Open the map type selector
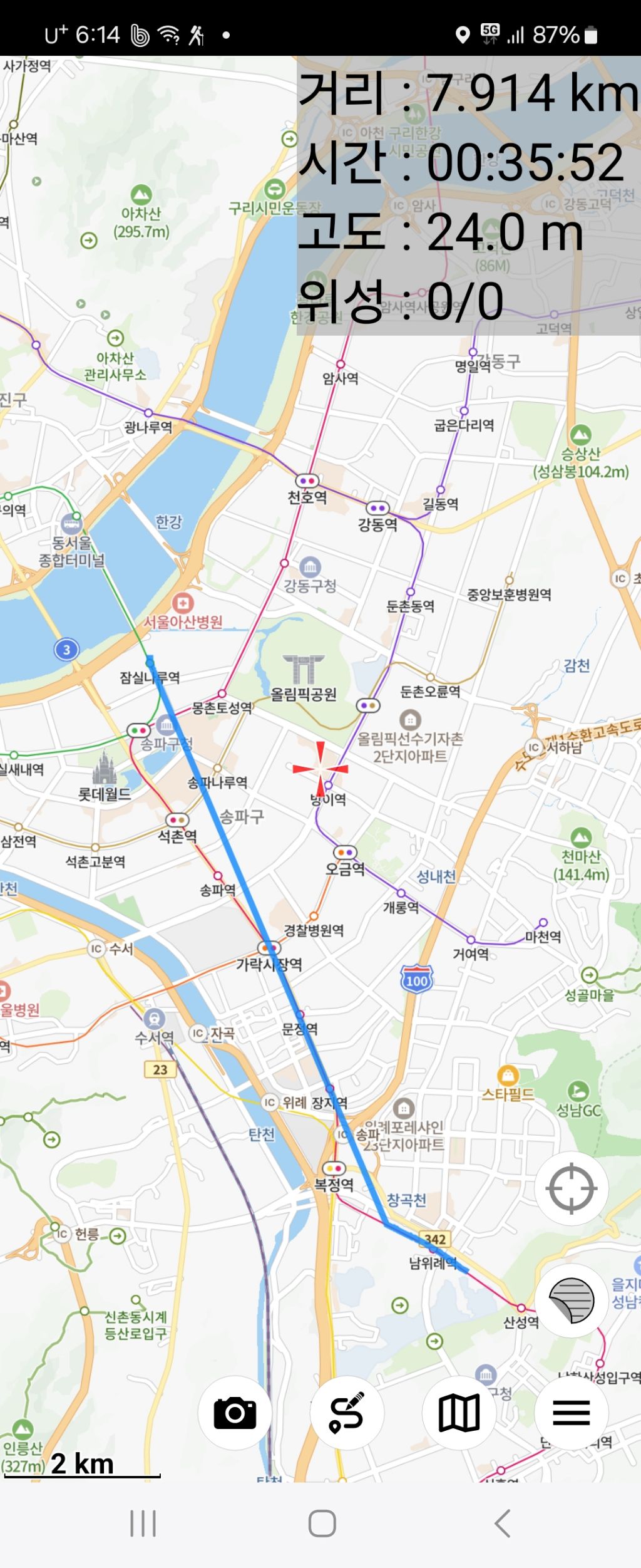The image size is (641, 1568). pos(459,1413)
